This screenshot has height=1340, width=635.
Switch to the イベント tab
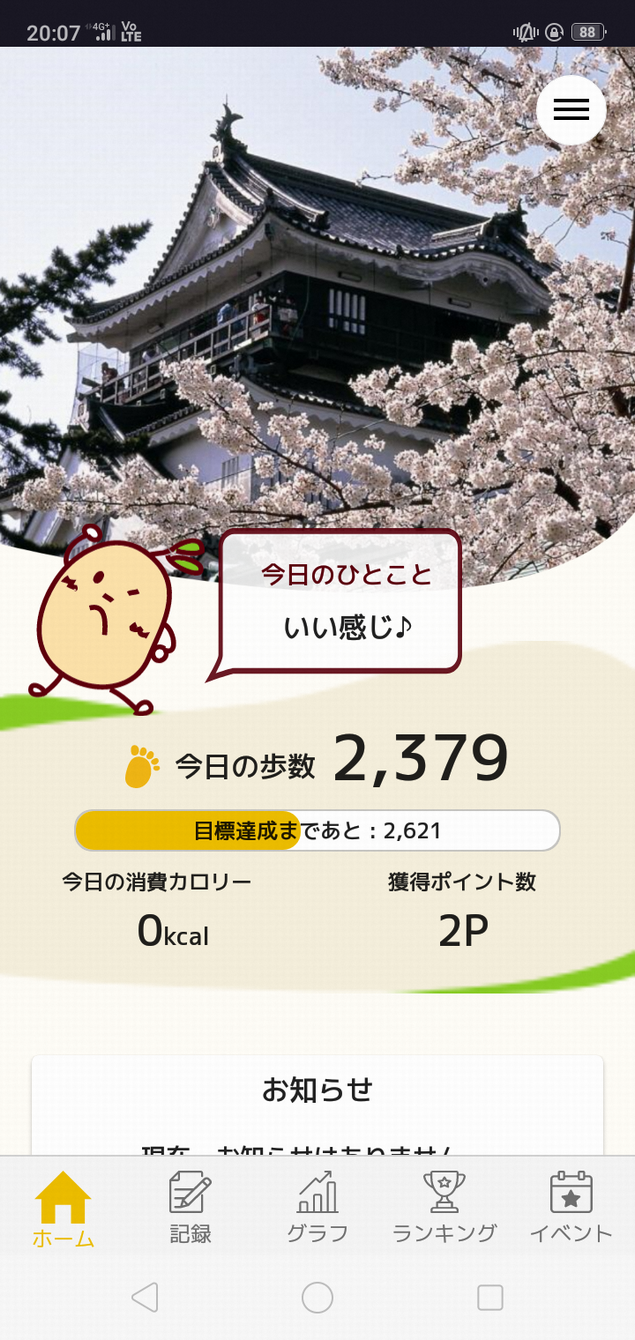click(571, 1209)
